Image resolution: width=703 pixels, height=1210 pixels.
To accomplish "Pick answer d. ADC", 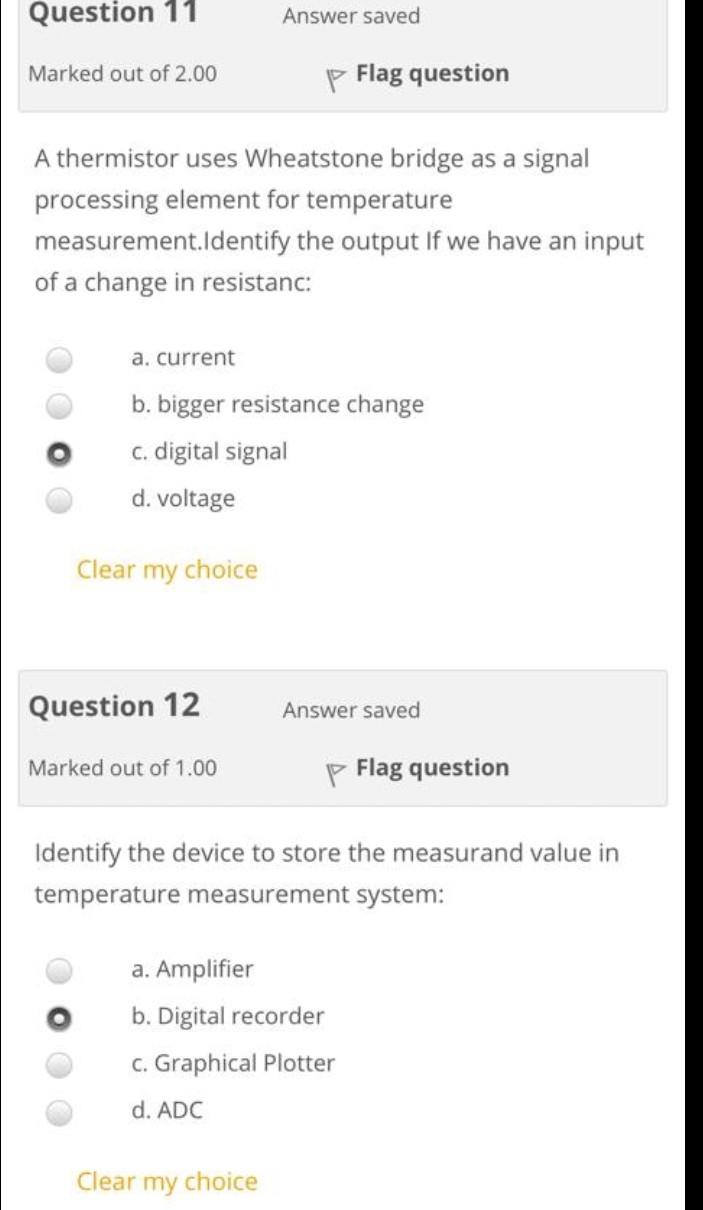I will coord(61,1111).
